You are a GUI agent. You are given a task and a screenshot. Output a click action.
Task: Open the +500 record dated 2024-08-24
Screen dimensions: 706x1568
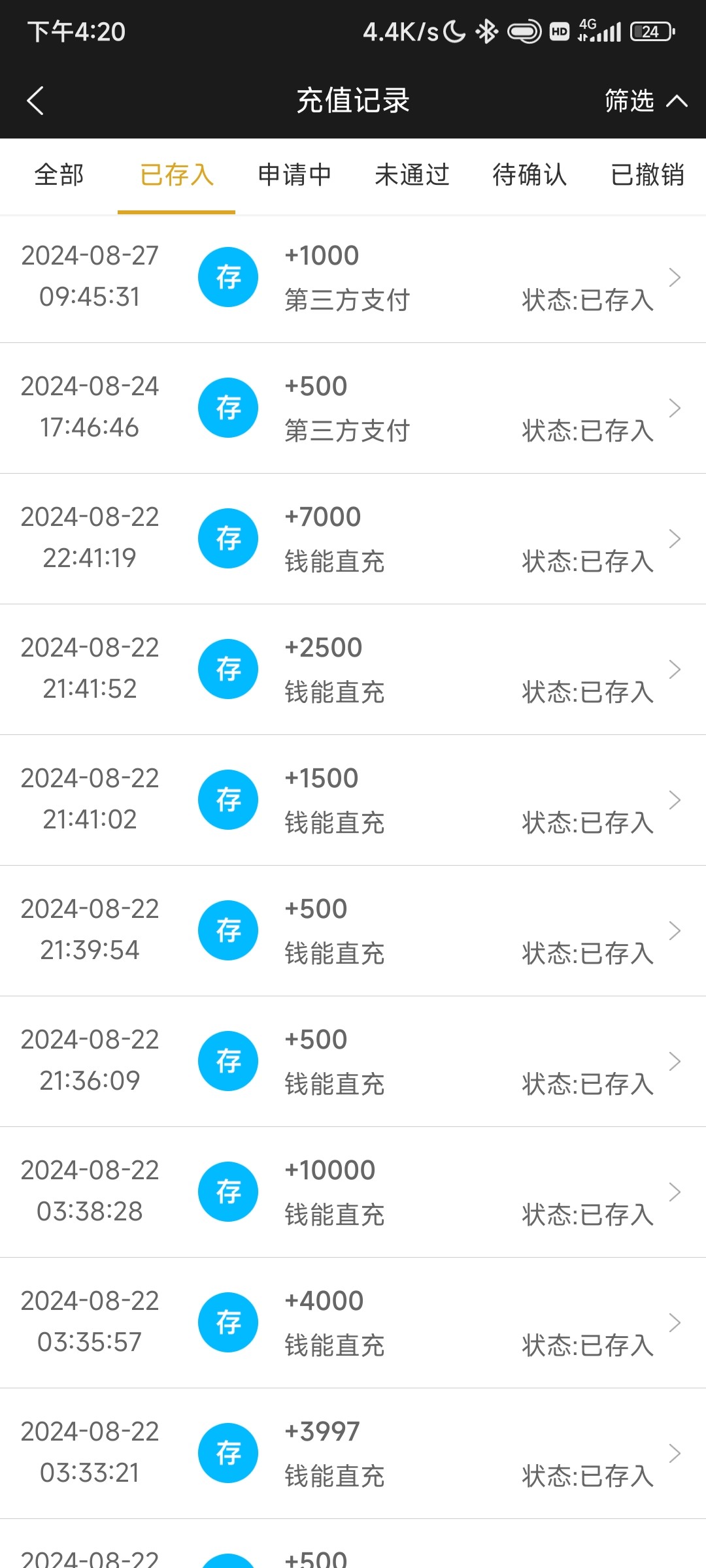[353, 408]
